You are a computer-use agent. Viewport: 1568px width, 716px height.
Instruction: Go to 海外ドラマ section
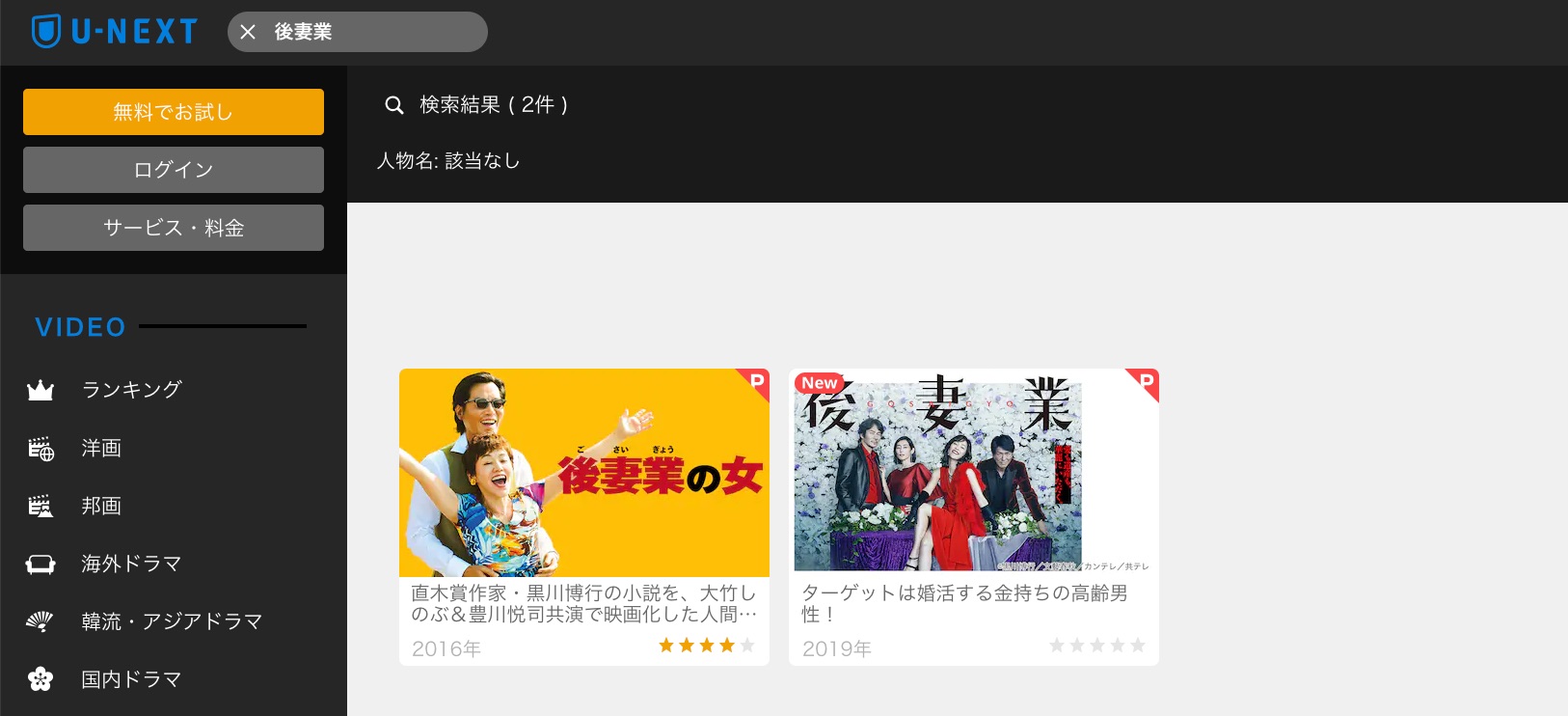point(131,564)
